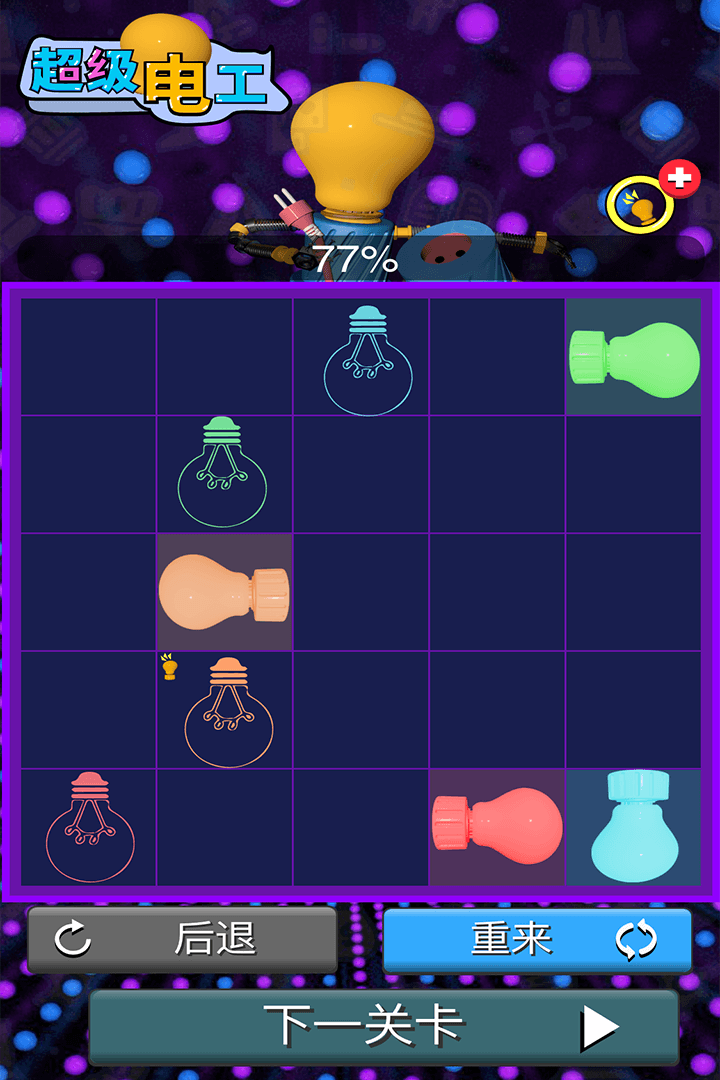Go to next level with 下一关卡

(x=384, y=1026)
